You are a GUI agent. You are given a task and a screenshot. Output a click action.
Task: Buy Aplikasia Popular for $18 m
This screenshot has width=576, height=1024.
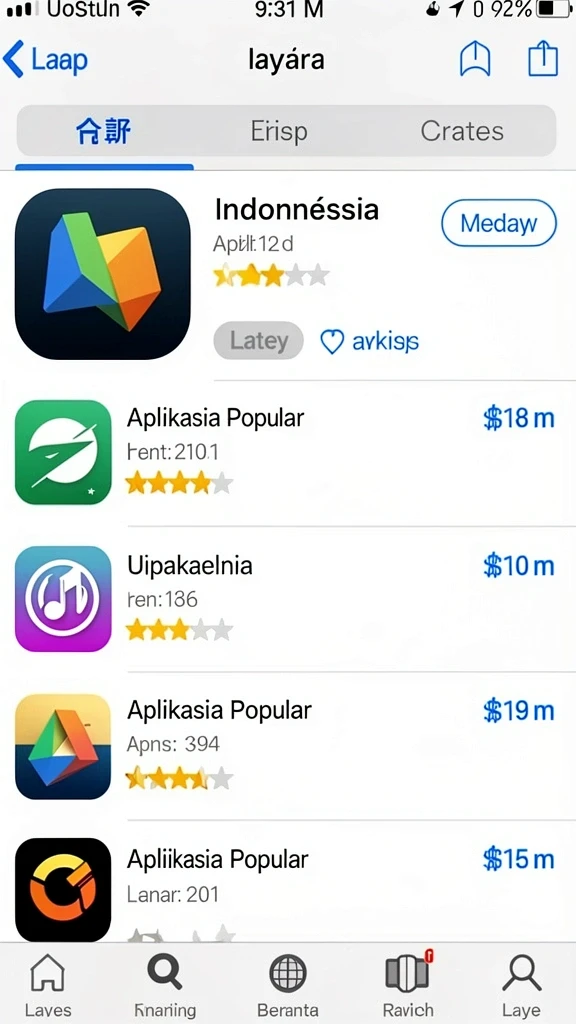pos(519,418)
